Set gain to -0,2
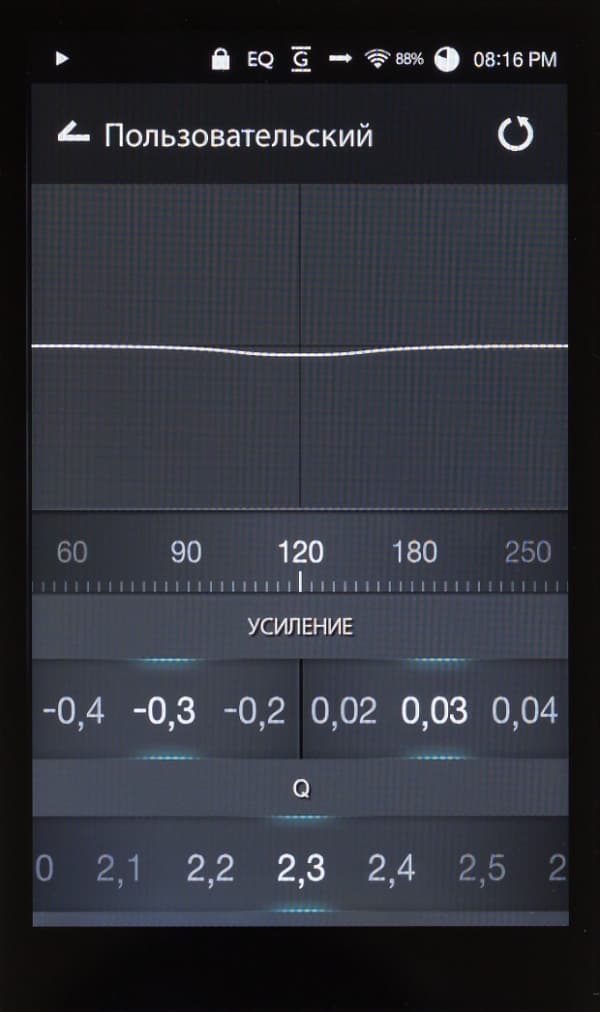This screenshot has height=1012, width=600. coord(255,711)
